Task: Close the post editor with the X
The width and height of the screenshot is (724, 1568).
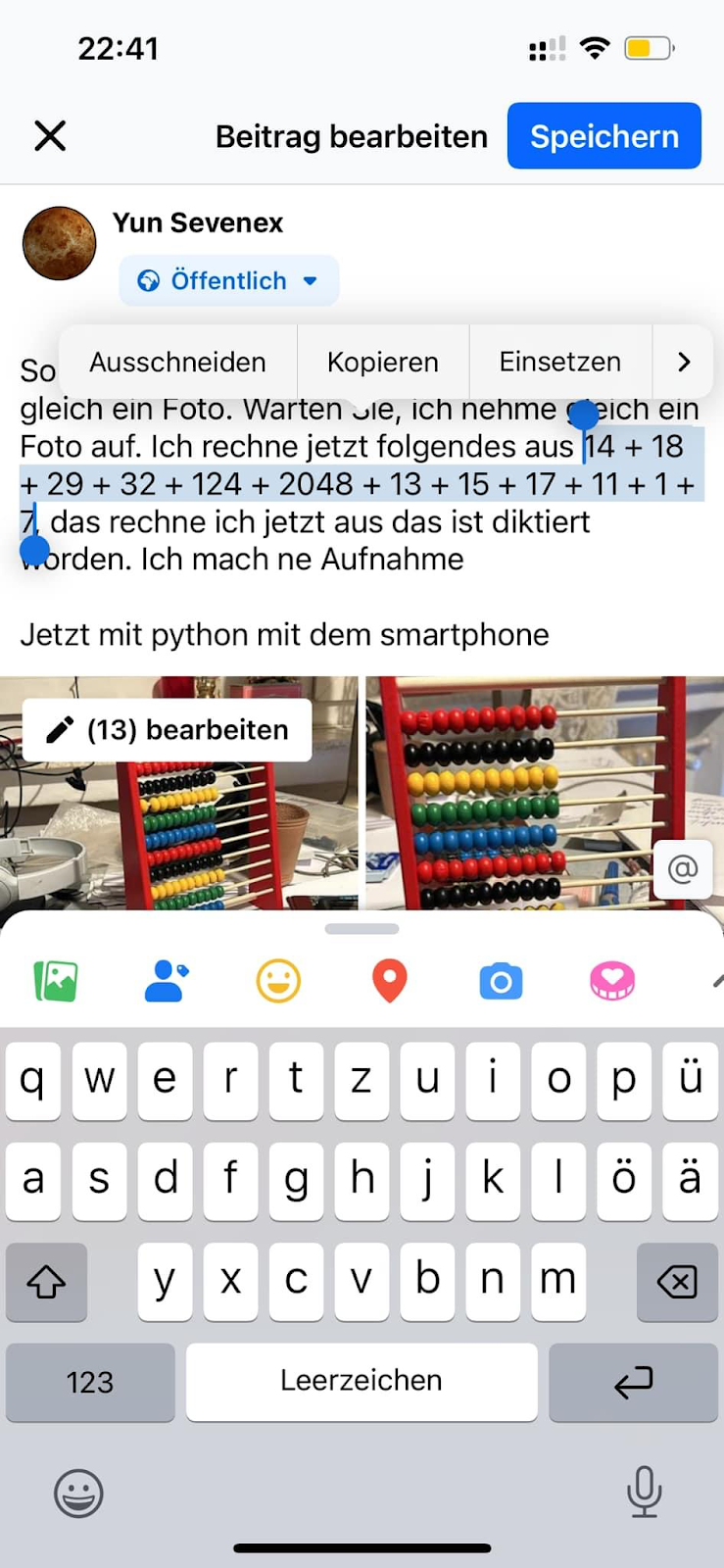Action: [x=50, y=136]
